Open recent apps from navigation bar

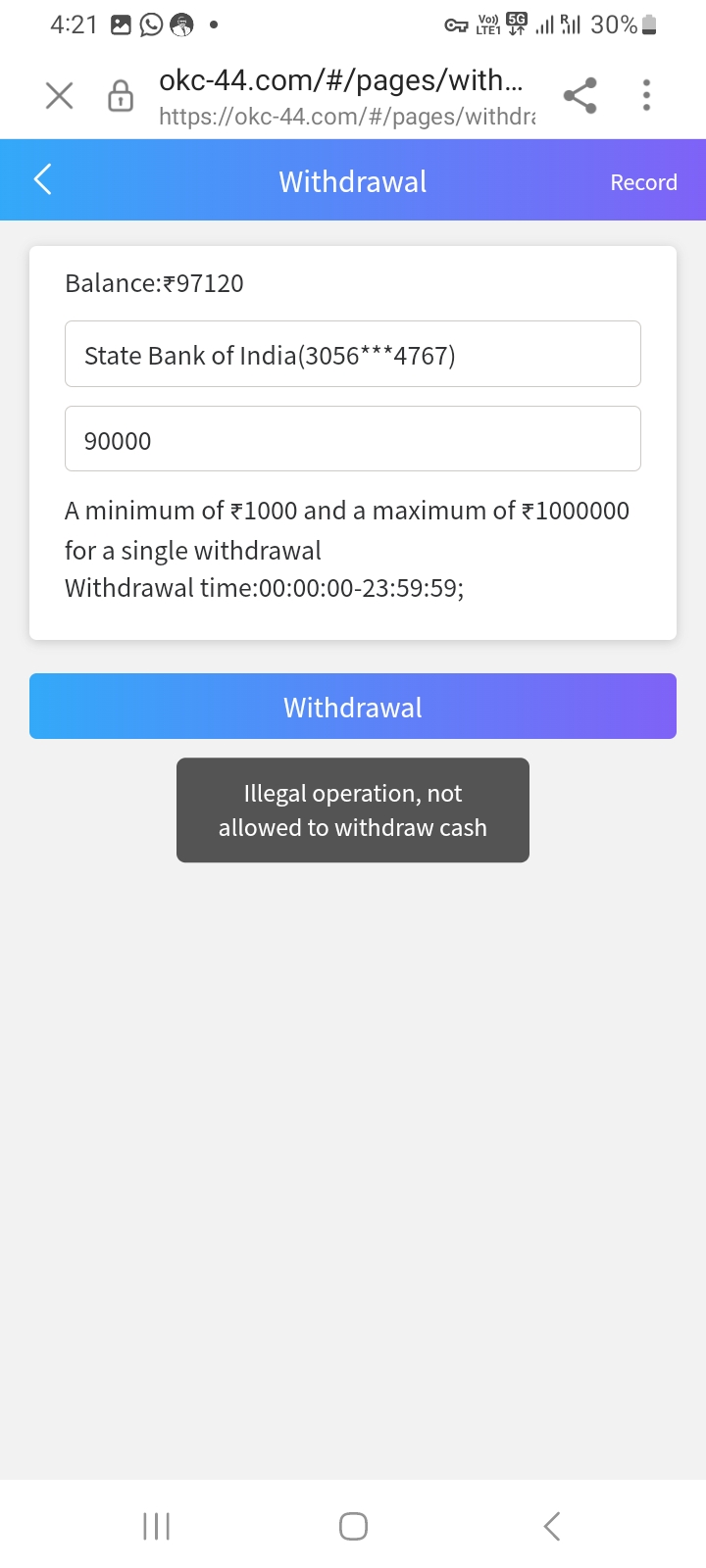coord(157,1526)
